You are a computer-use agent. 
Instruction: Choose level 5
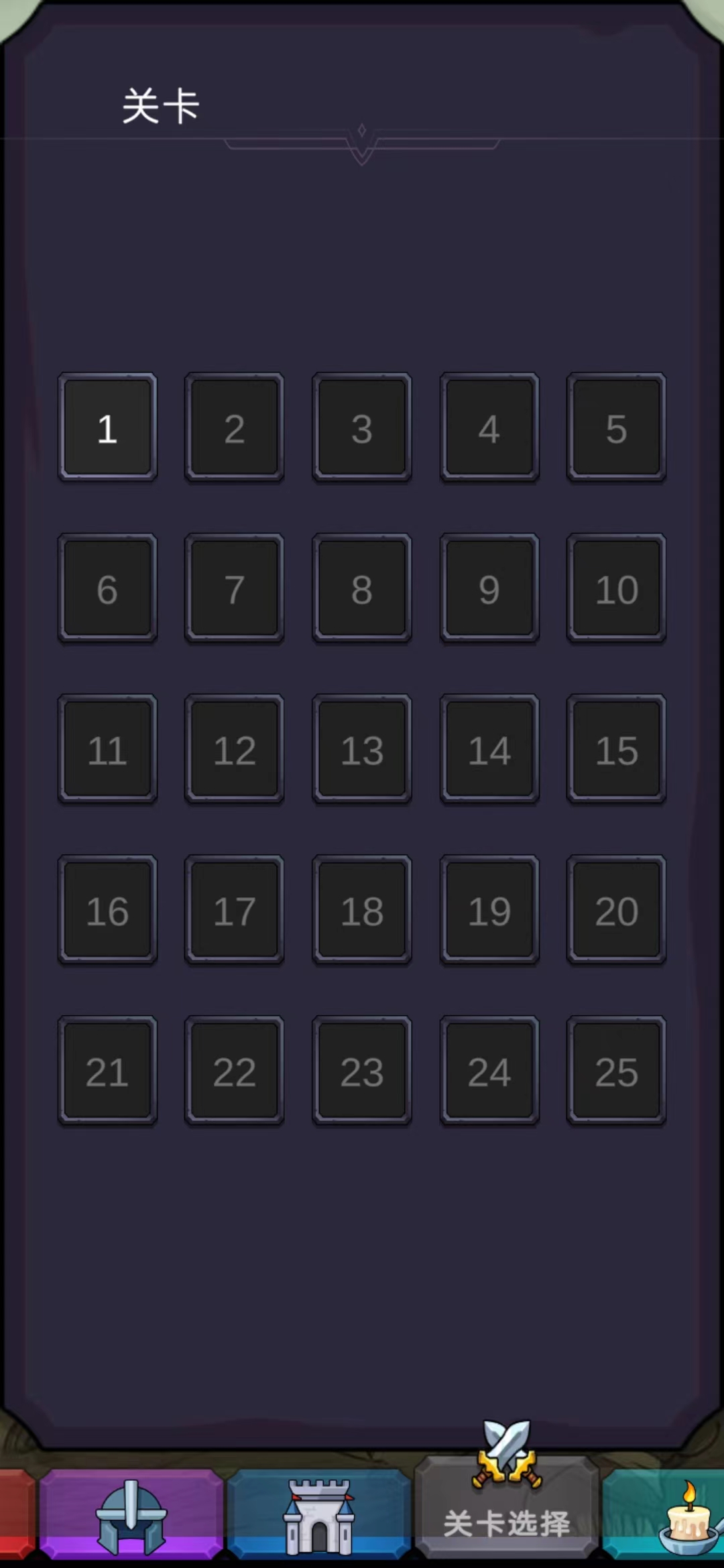coord(616,428)
